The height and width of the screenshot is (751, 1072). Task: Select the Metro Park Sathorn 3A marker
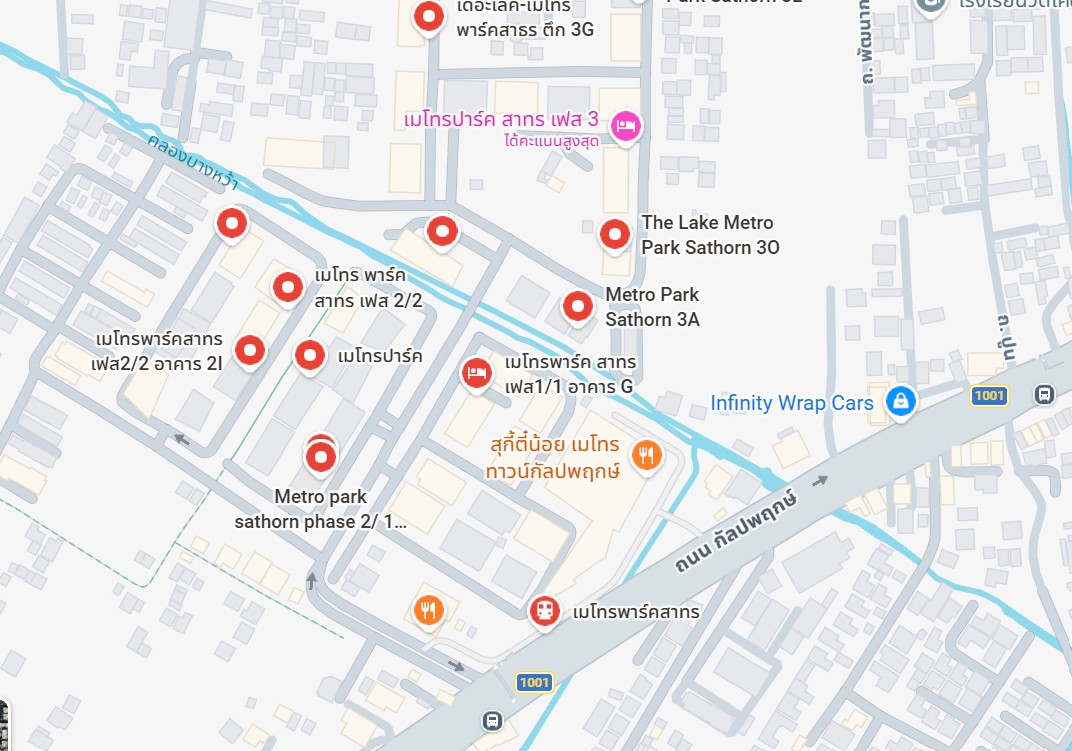pyautogui.click(x=578, y=306)
